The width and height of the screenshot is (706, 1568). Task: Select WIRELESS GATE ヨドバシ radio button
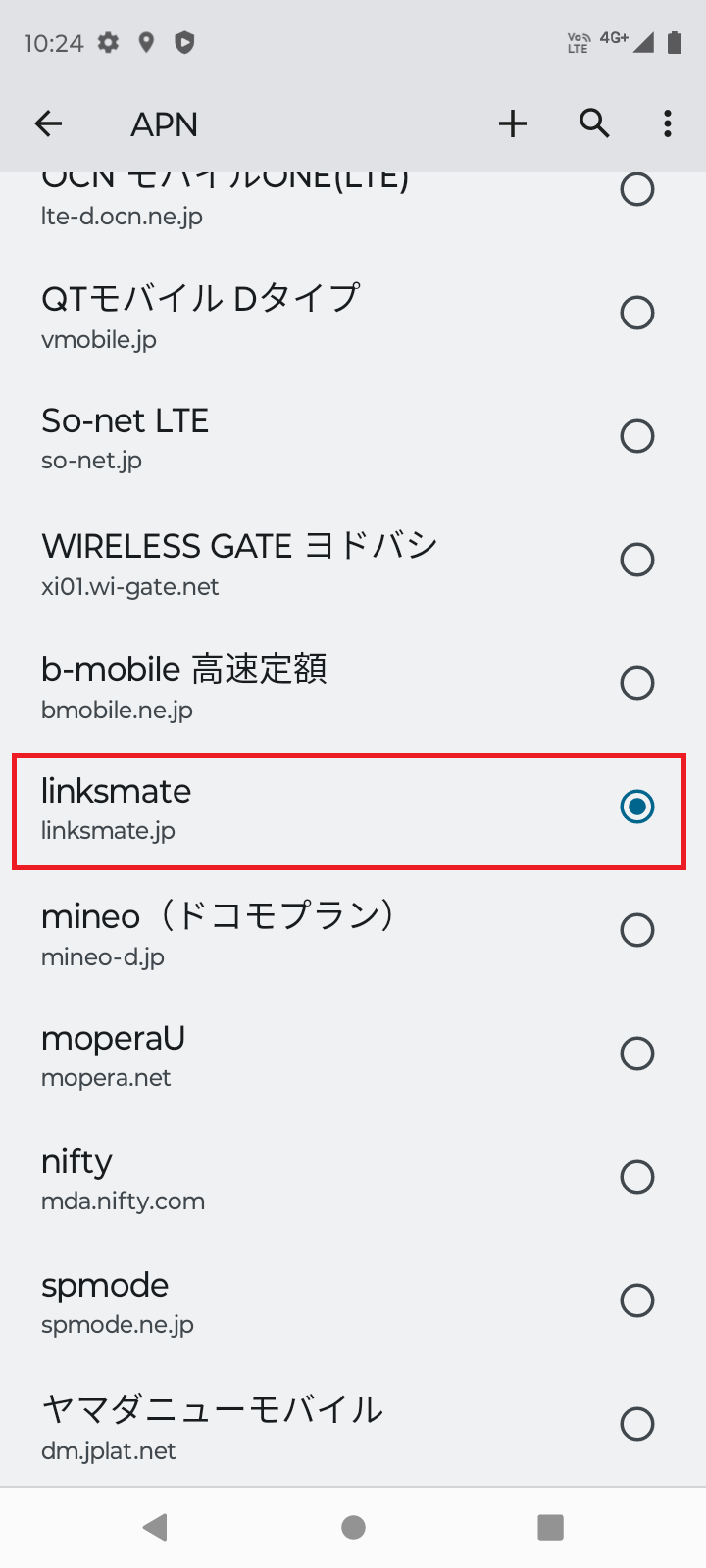[x=637, y=560]
